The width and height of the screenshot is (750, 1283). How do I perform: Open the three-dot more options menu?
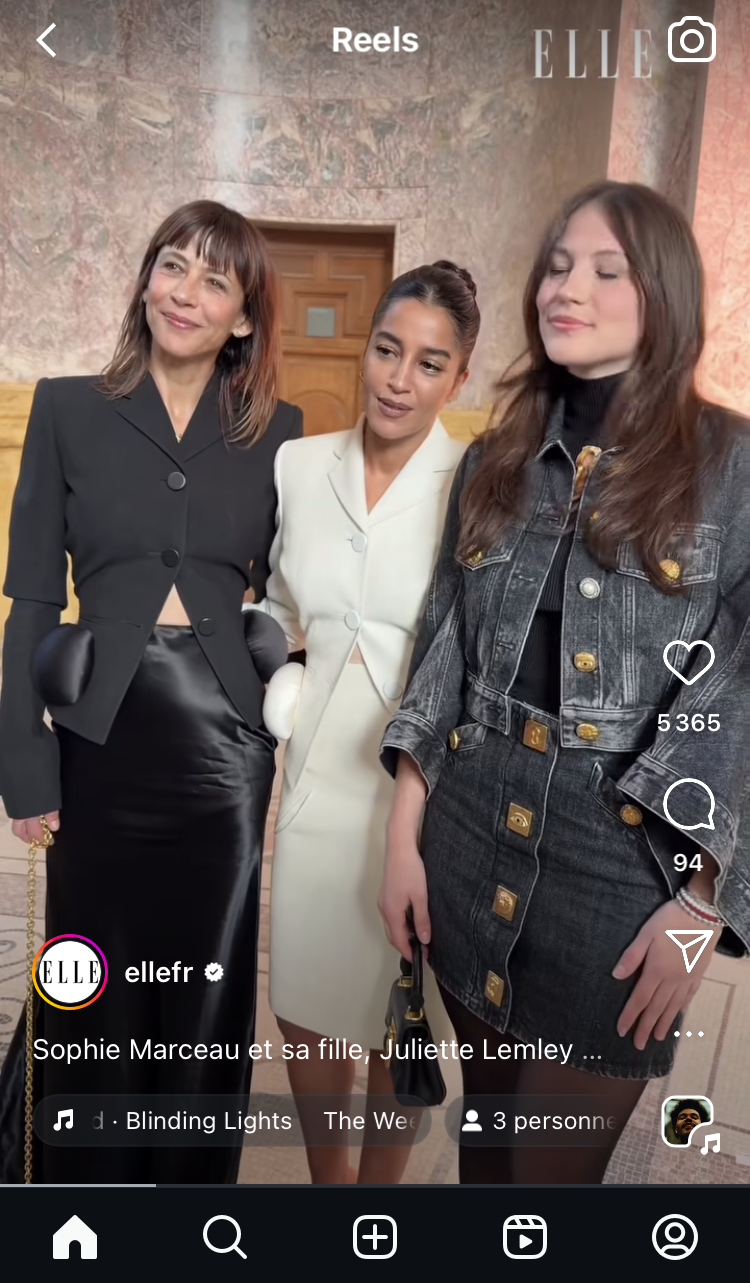689,1033
